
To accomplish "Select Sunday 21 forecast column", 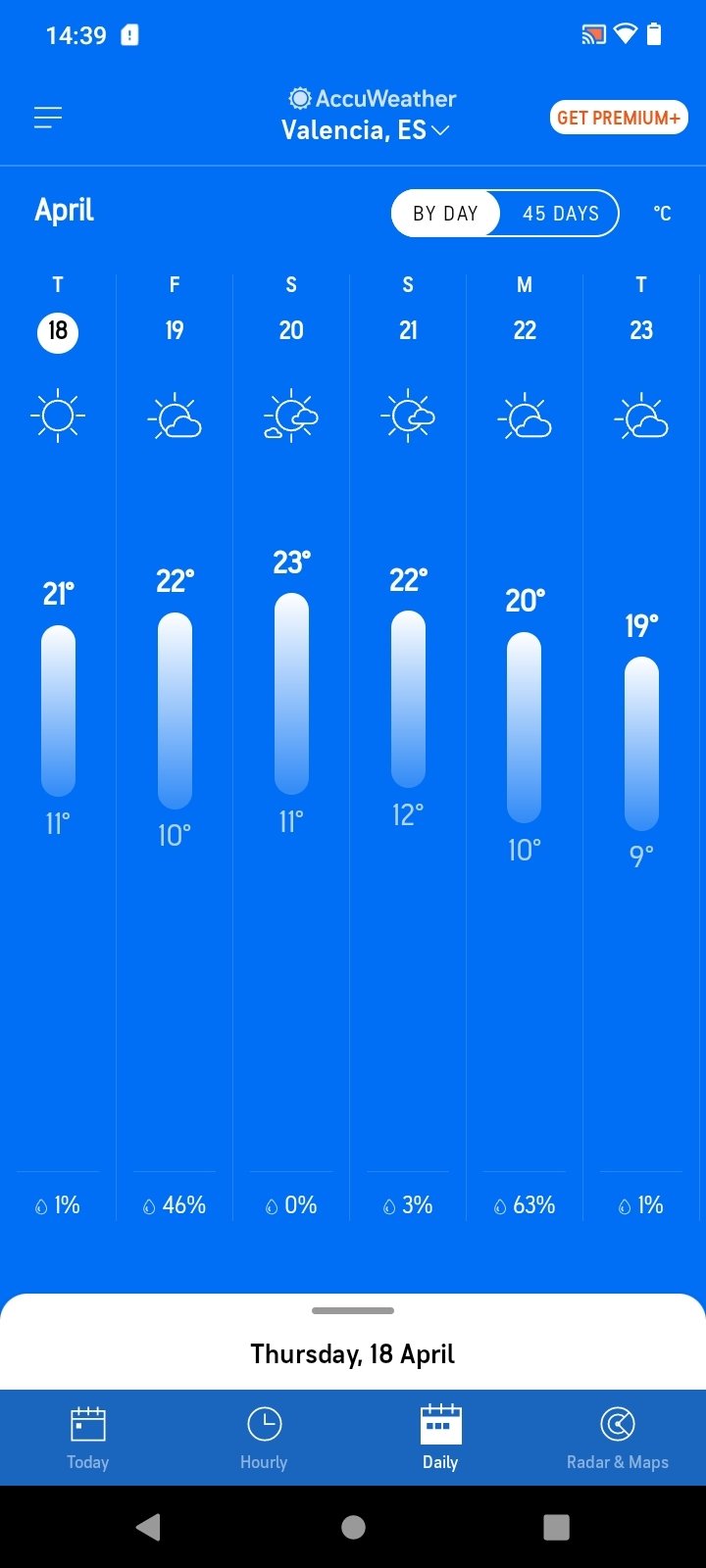I will coord(408,745).
